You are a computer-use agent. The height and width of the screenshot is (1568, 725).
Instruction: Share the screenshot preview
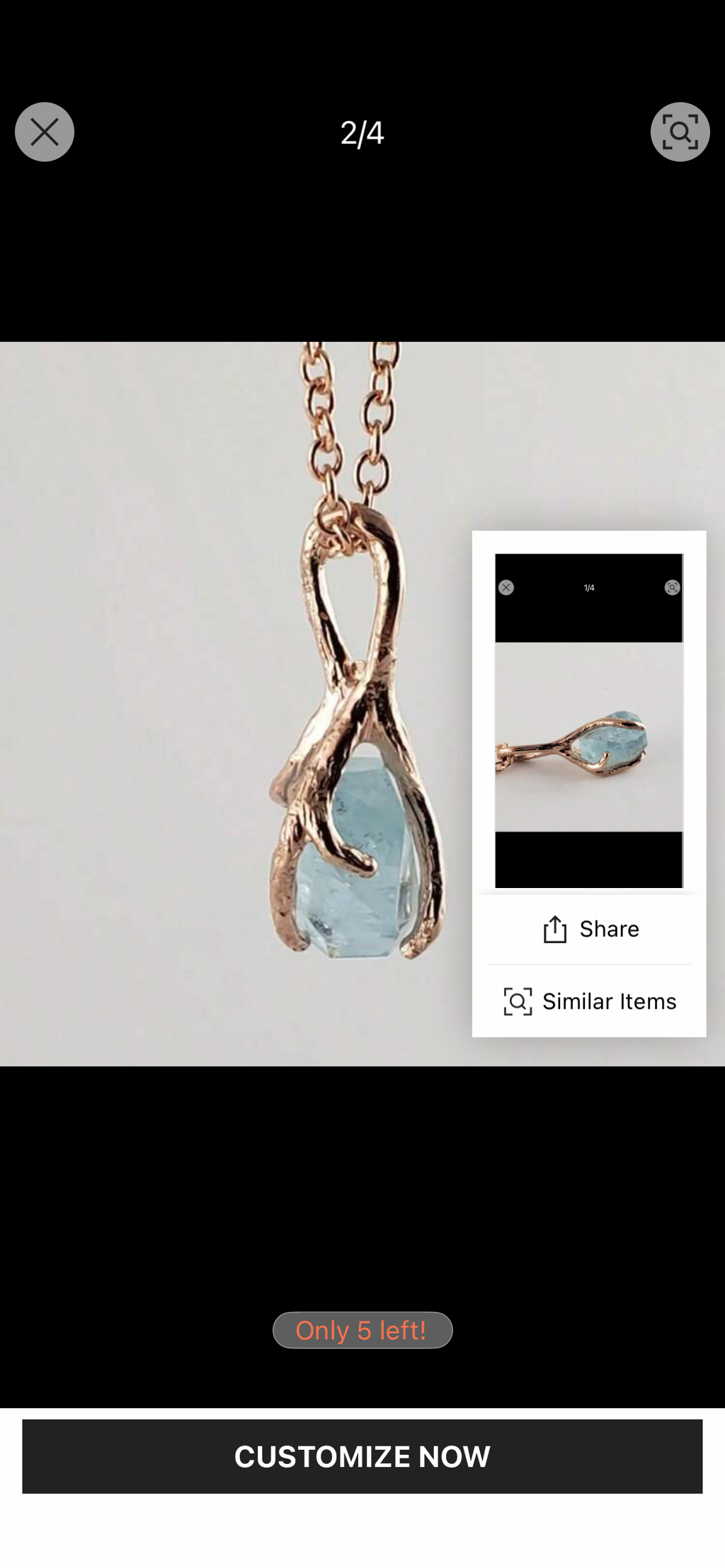(590, 929)
